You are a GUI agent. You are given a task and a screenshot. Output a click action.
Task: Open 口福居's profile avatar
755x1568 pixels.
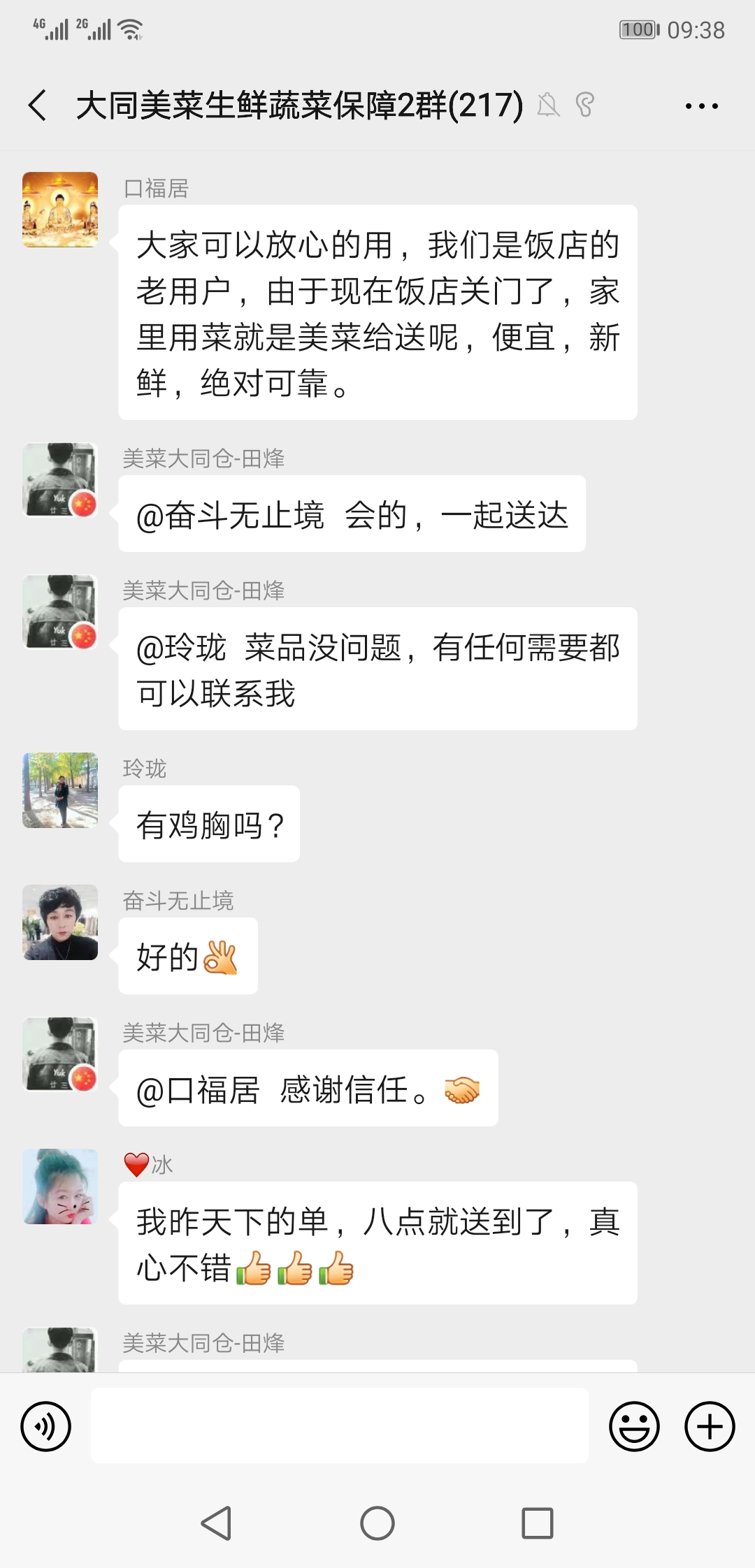(x=60, y=208)
